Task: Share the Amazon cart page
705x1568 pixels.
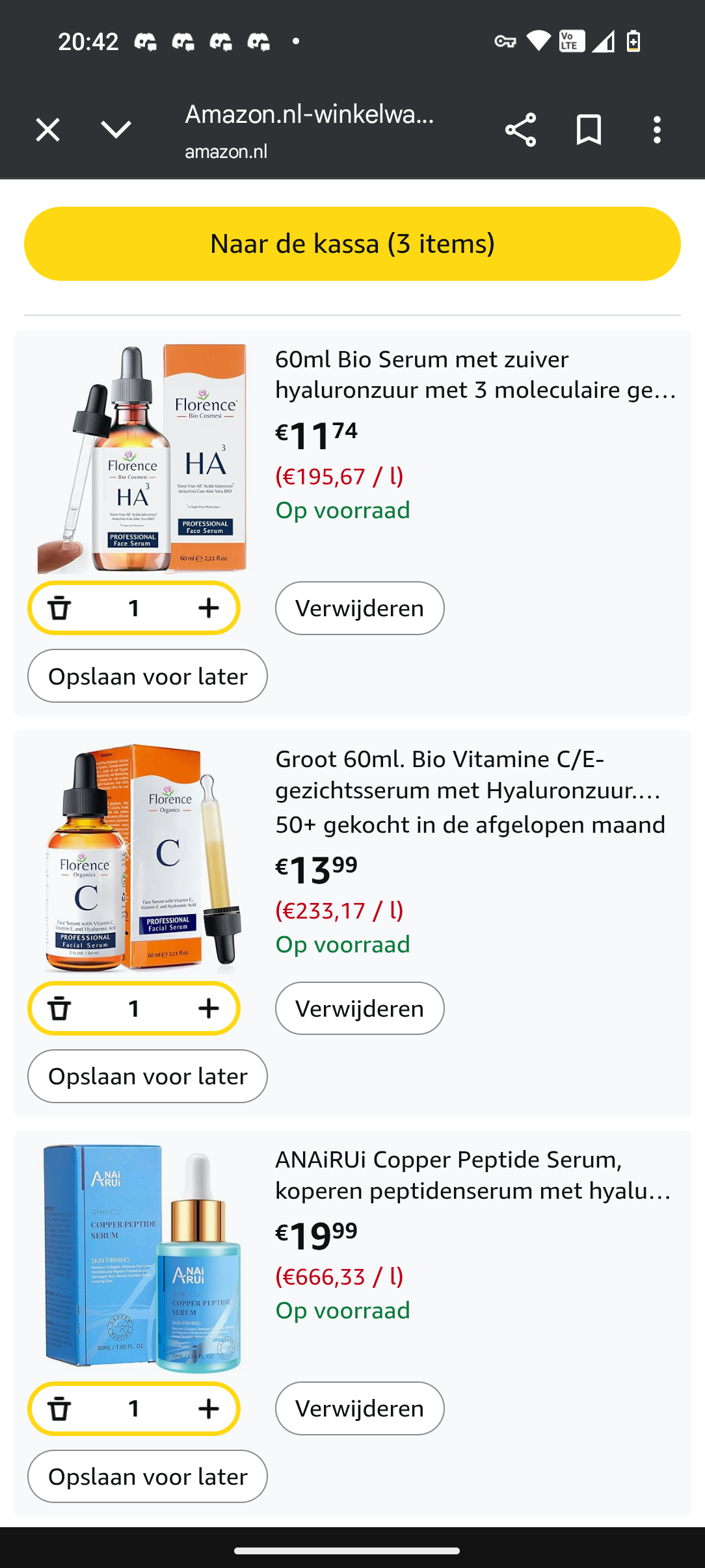Action: (x=520, y=130)
